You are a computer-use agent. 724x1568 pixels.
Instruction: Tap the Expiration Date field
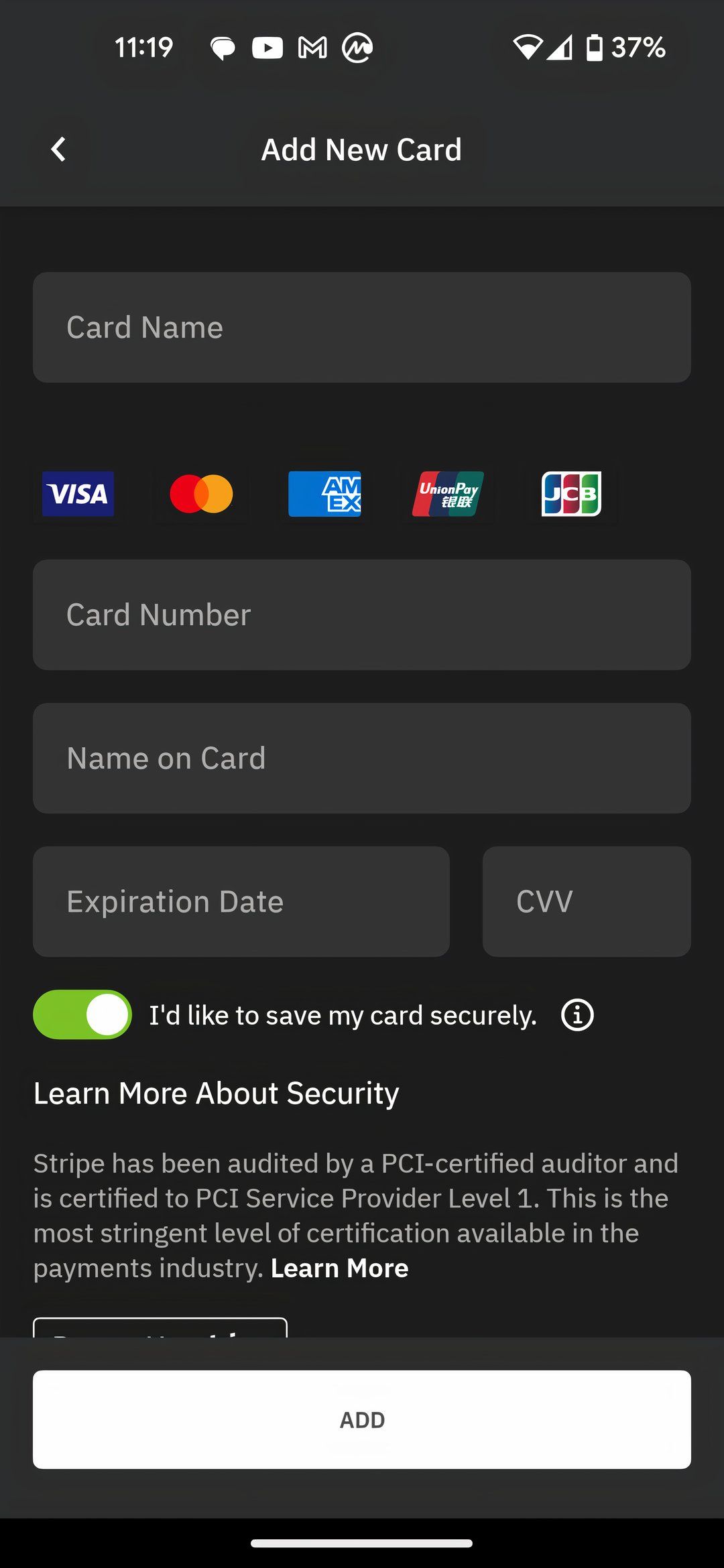[x=241, y=902]
